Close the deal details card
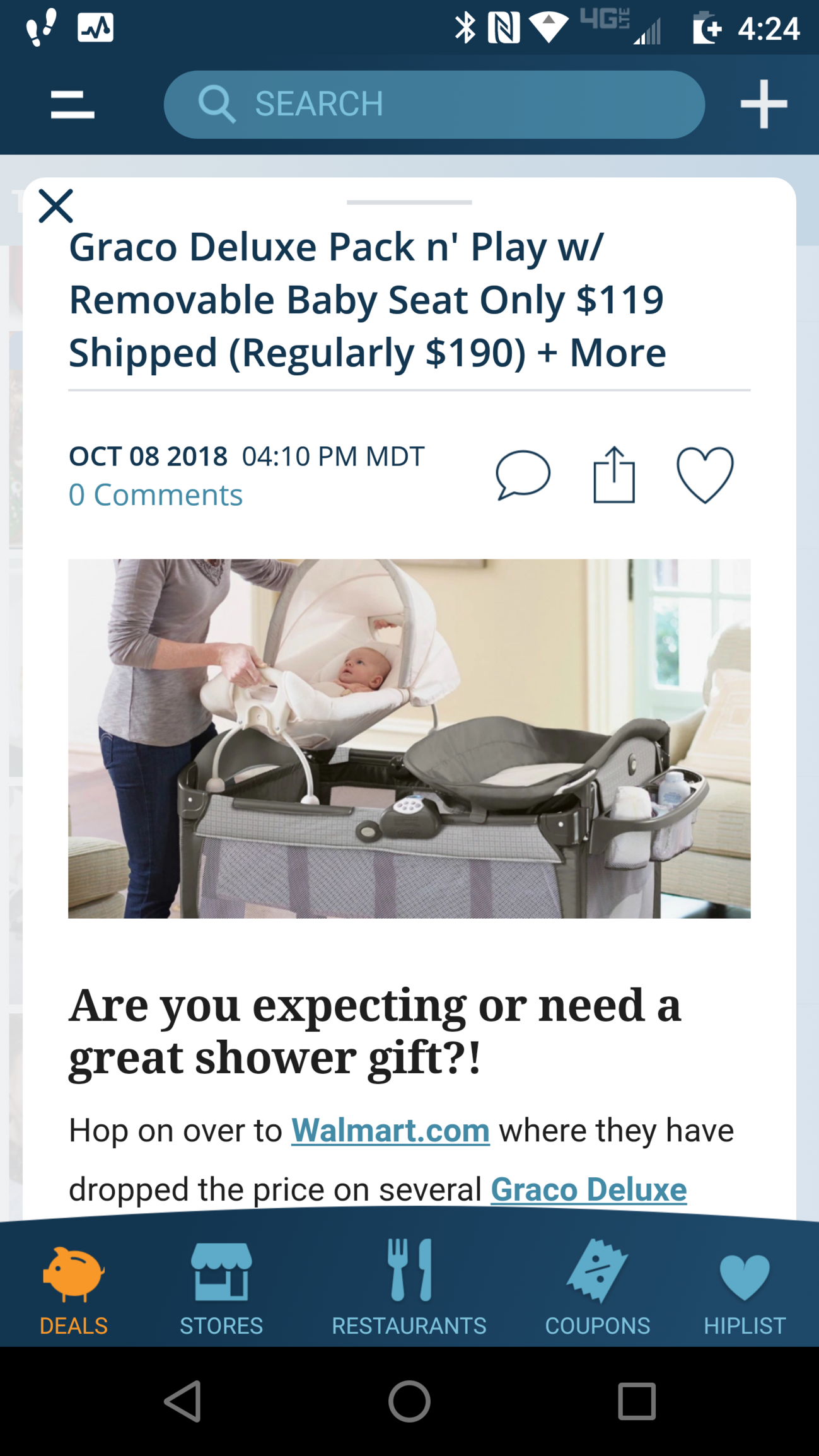 56,206
